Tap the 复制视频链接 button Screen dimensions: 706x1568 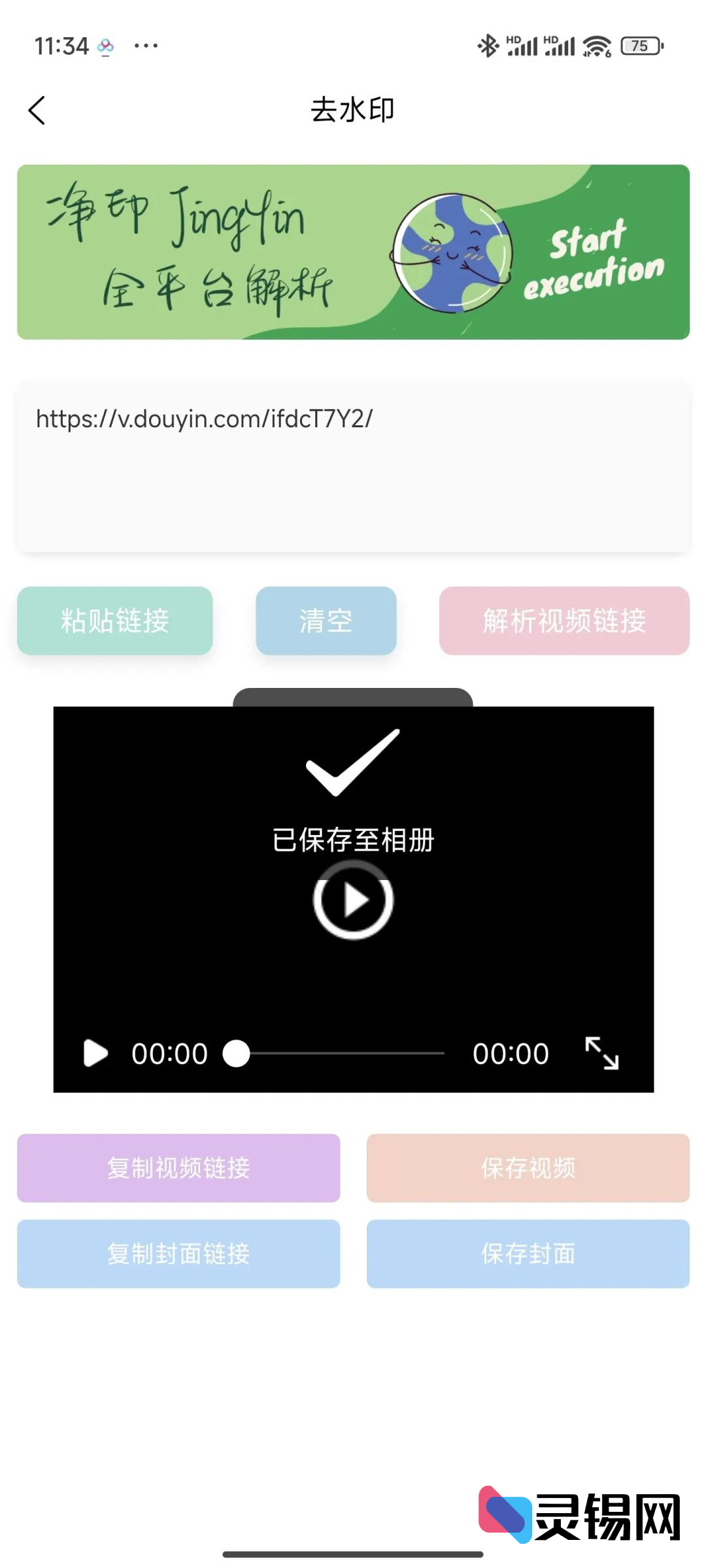(x=178, y=1168)
